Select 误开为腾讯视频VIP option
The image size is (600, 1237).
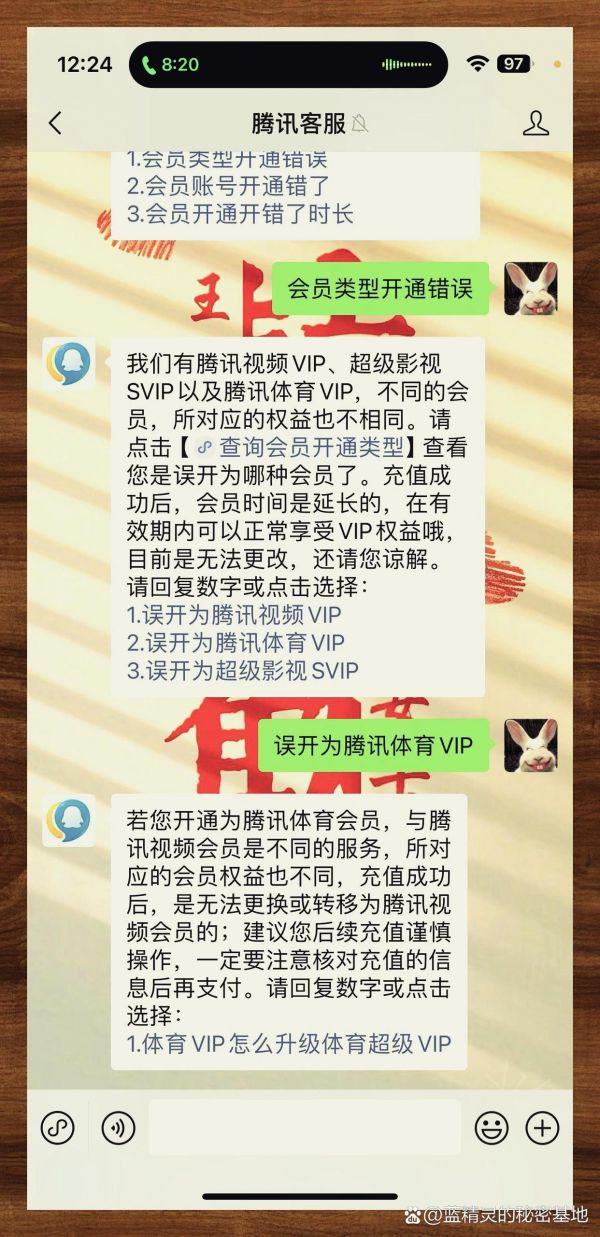coord(234,614)
